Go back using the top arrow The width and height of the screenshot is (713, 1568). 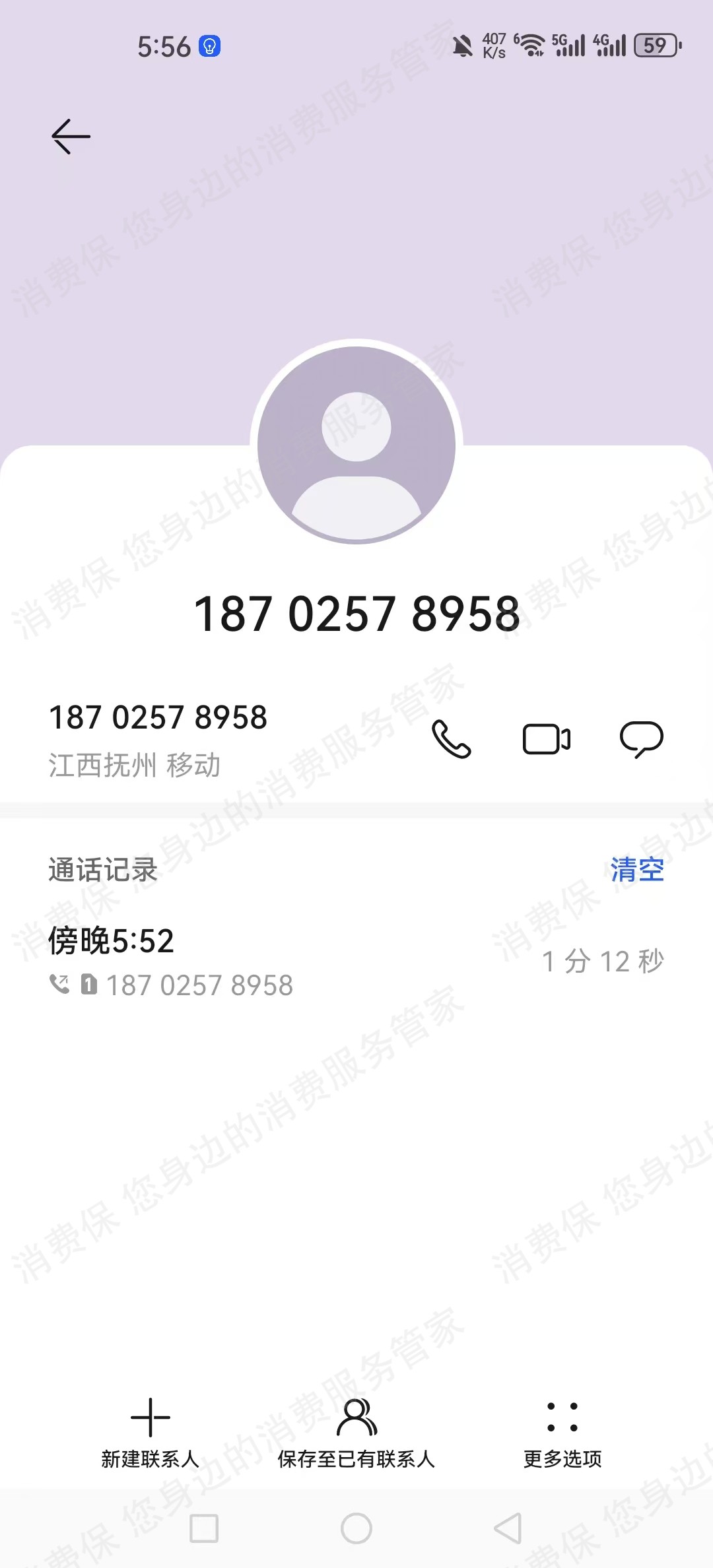pyautogui.click(x=71, y=137)
